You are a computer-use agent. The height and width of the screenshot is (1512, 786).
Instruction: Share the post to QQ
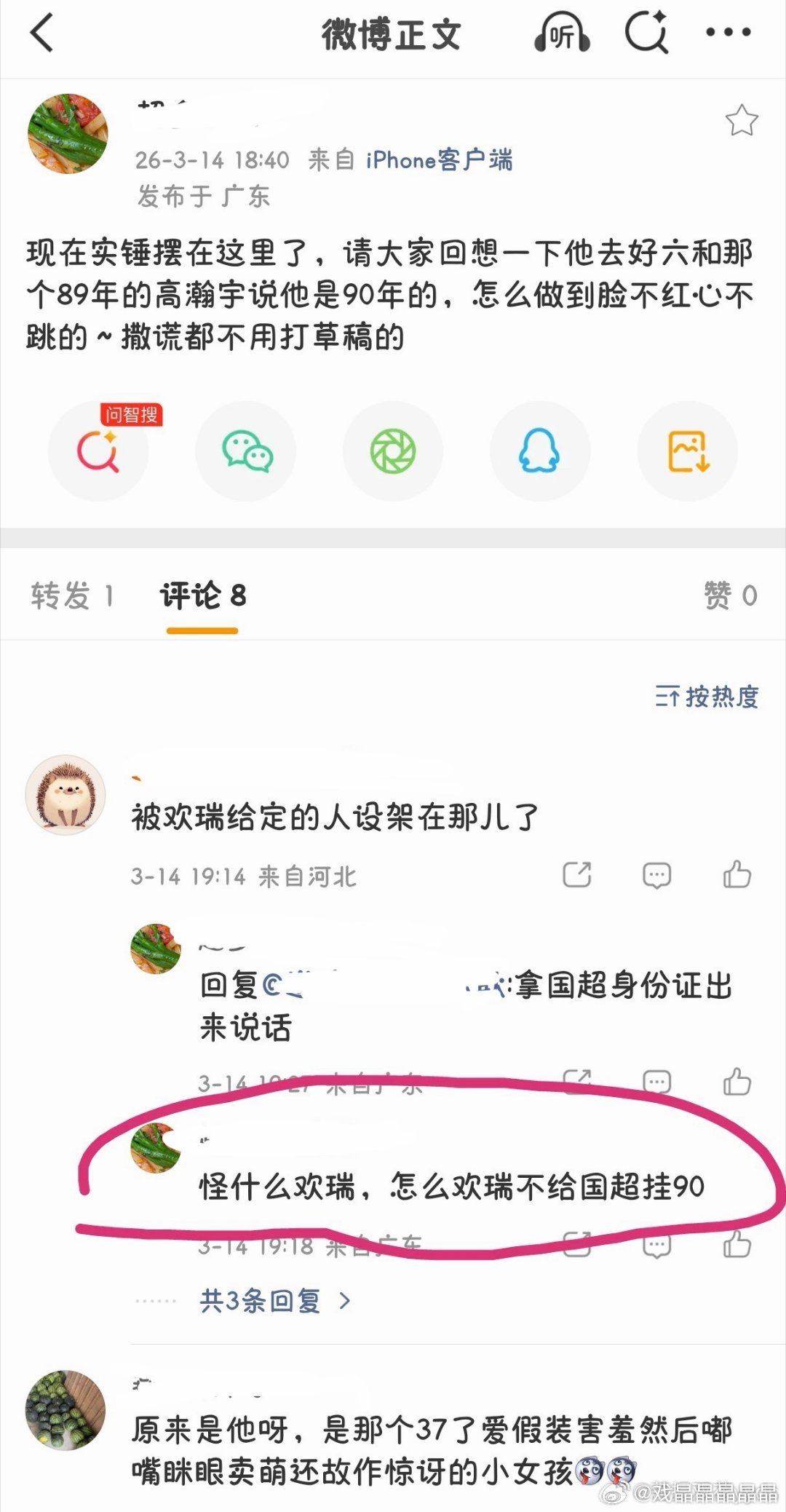click(x=539, y=451)
